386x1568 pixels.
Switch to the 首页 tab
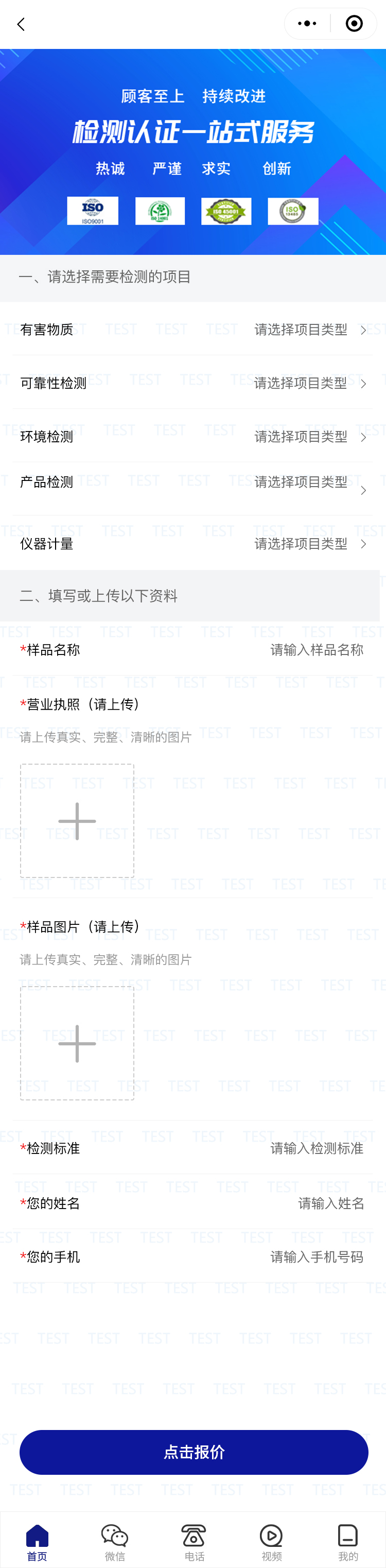click(37, 1542)
